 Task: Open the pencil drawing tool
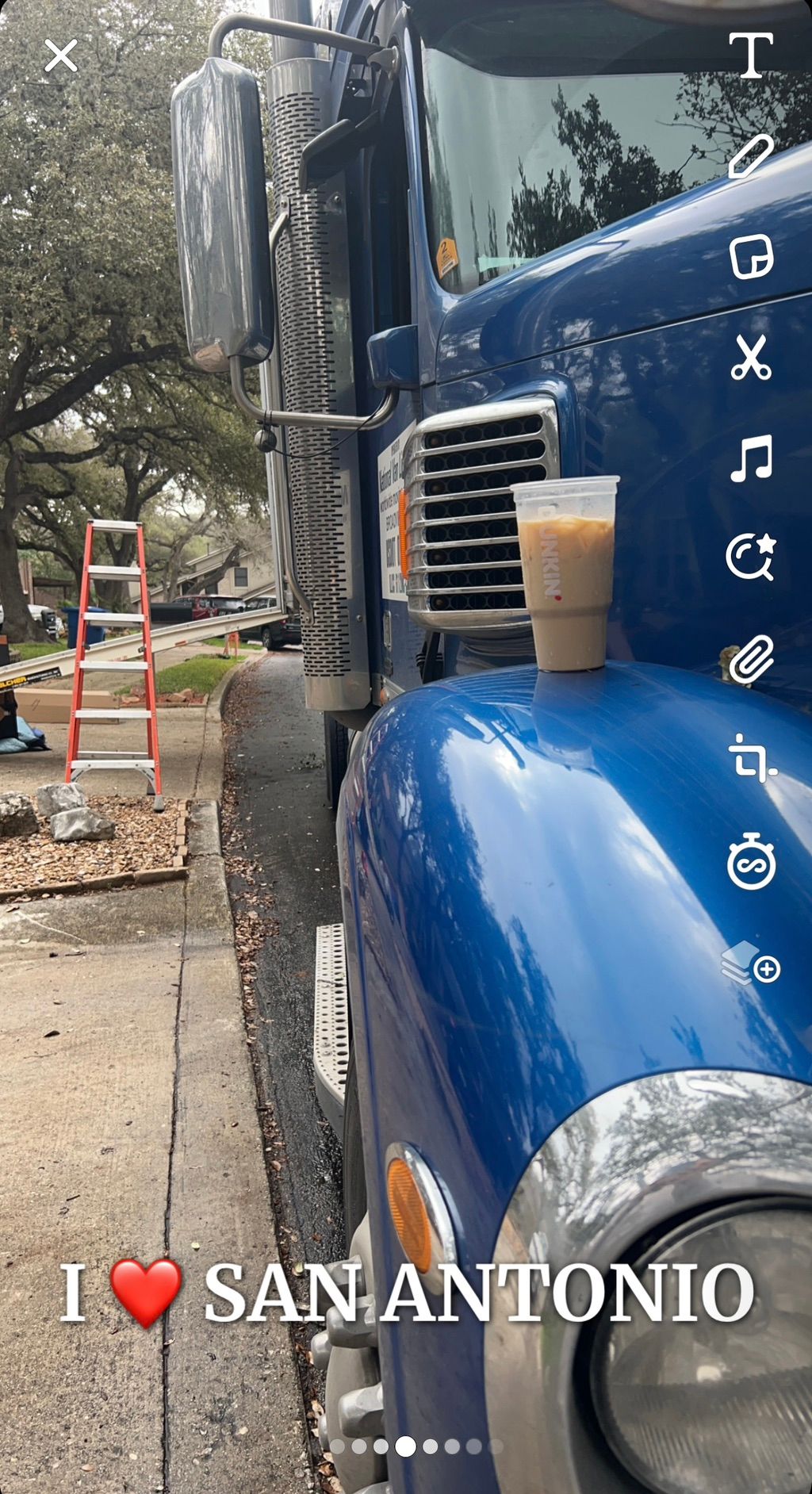coord(750,156)
